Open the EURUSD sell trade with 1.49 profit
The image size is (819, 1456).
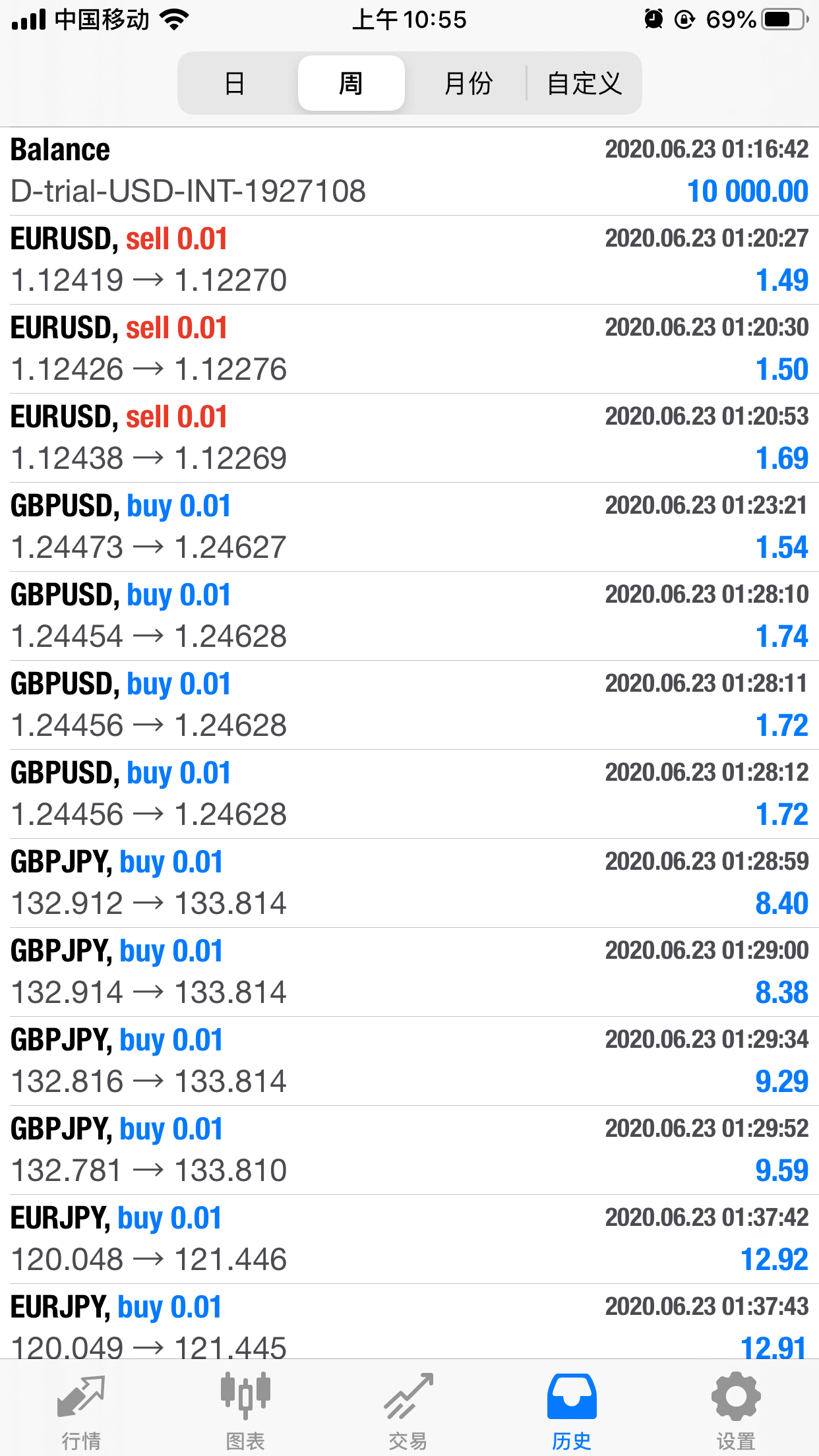(x=409, y=260)
